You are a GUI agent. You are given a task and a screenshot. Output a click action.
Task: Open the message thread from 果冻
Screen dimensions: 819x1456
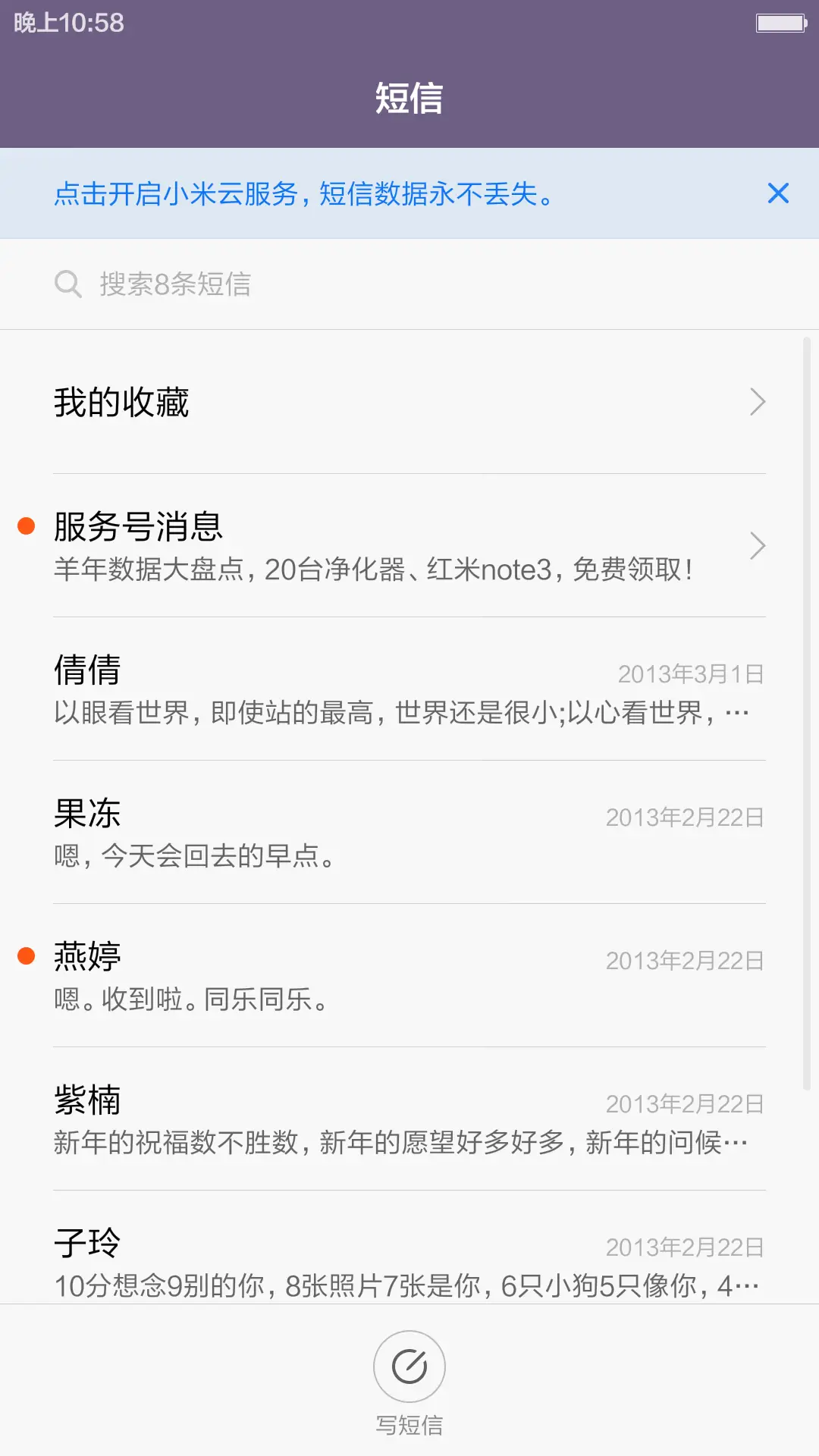pyautogui.click(x=409, y=833)
